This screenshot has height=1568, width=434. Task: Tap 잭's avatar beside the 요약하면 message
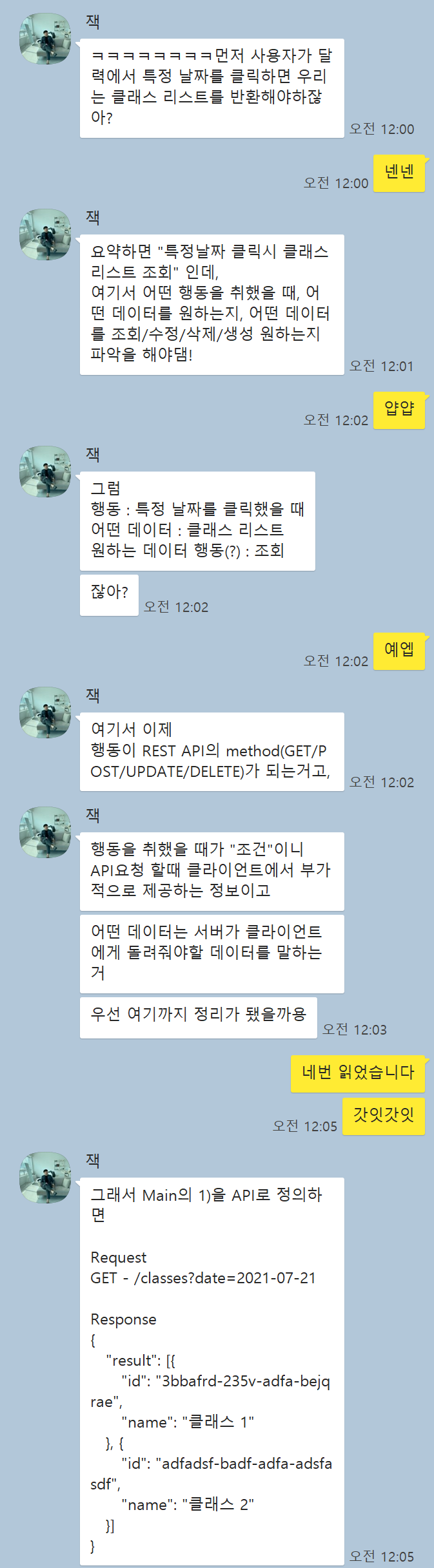click(x=45, y=234)
